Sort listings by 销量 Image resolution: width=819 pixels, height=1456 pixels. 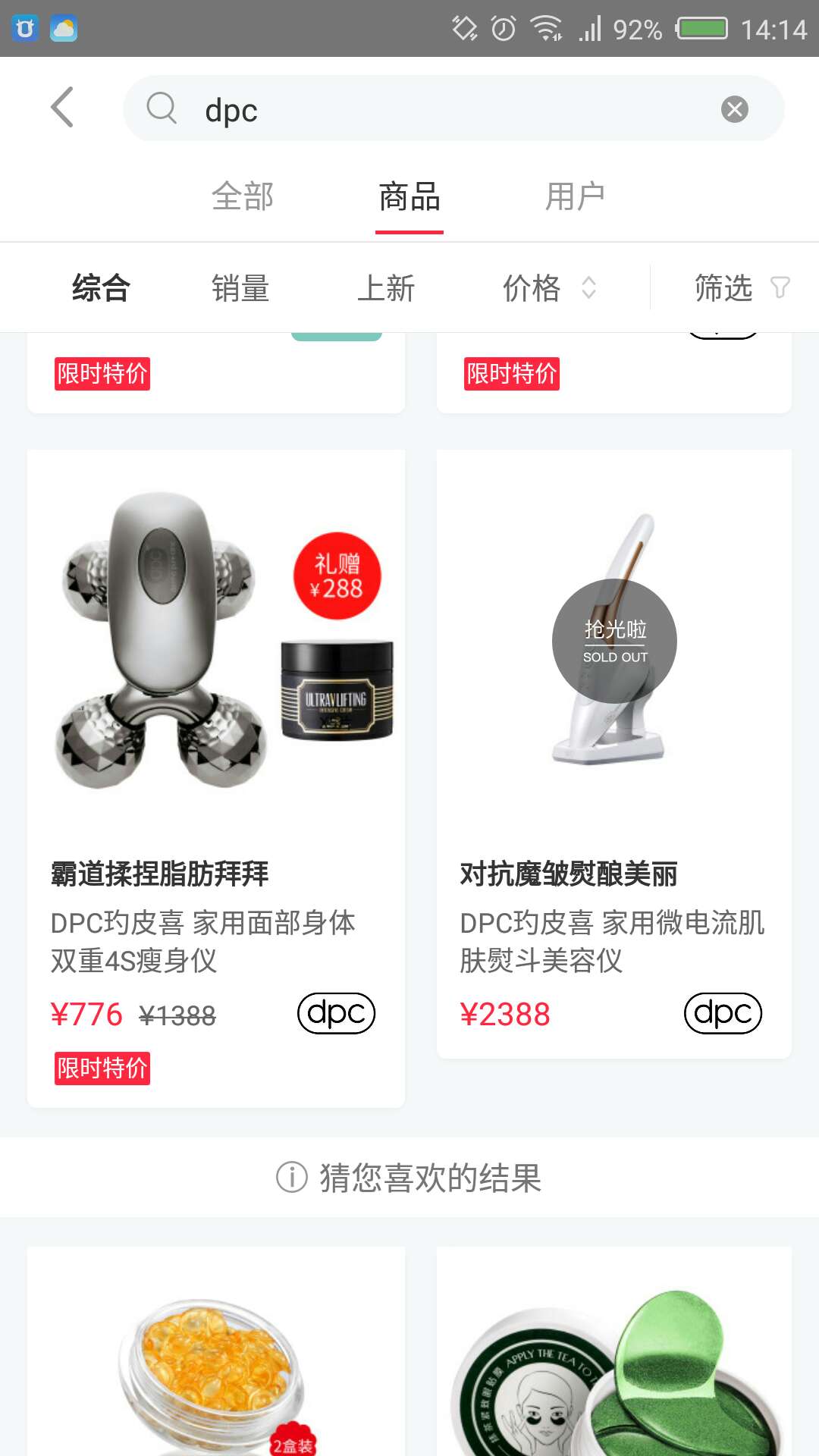240,287
